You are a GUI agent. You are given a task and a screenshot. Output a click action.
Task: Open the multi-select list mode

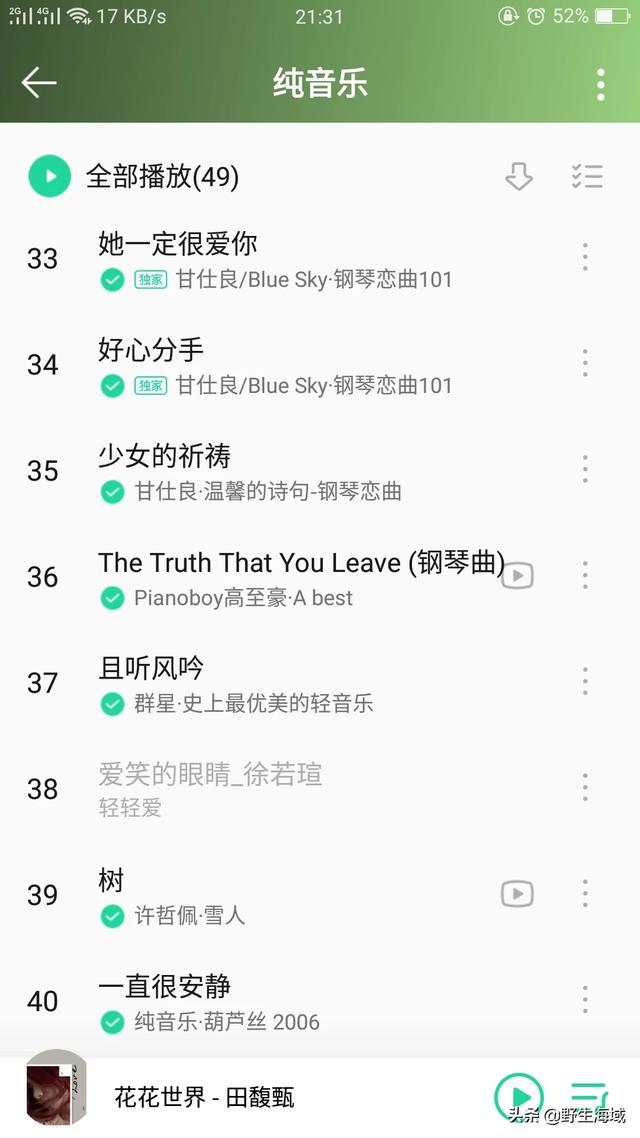coord(587,177)
